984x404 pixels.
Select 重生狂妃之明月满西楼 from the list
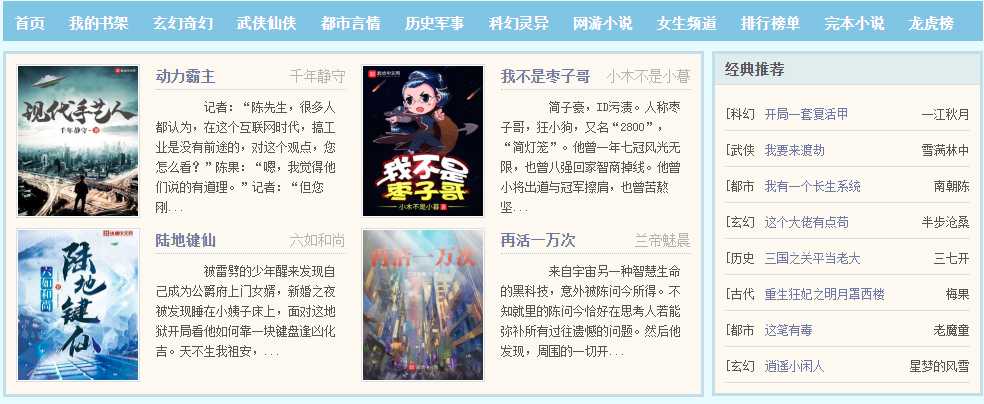click(824, 294)
